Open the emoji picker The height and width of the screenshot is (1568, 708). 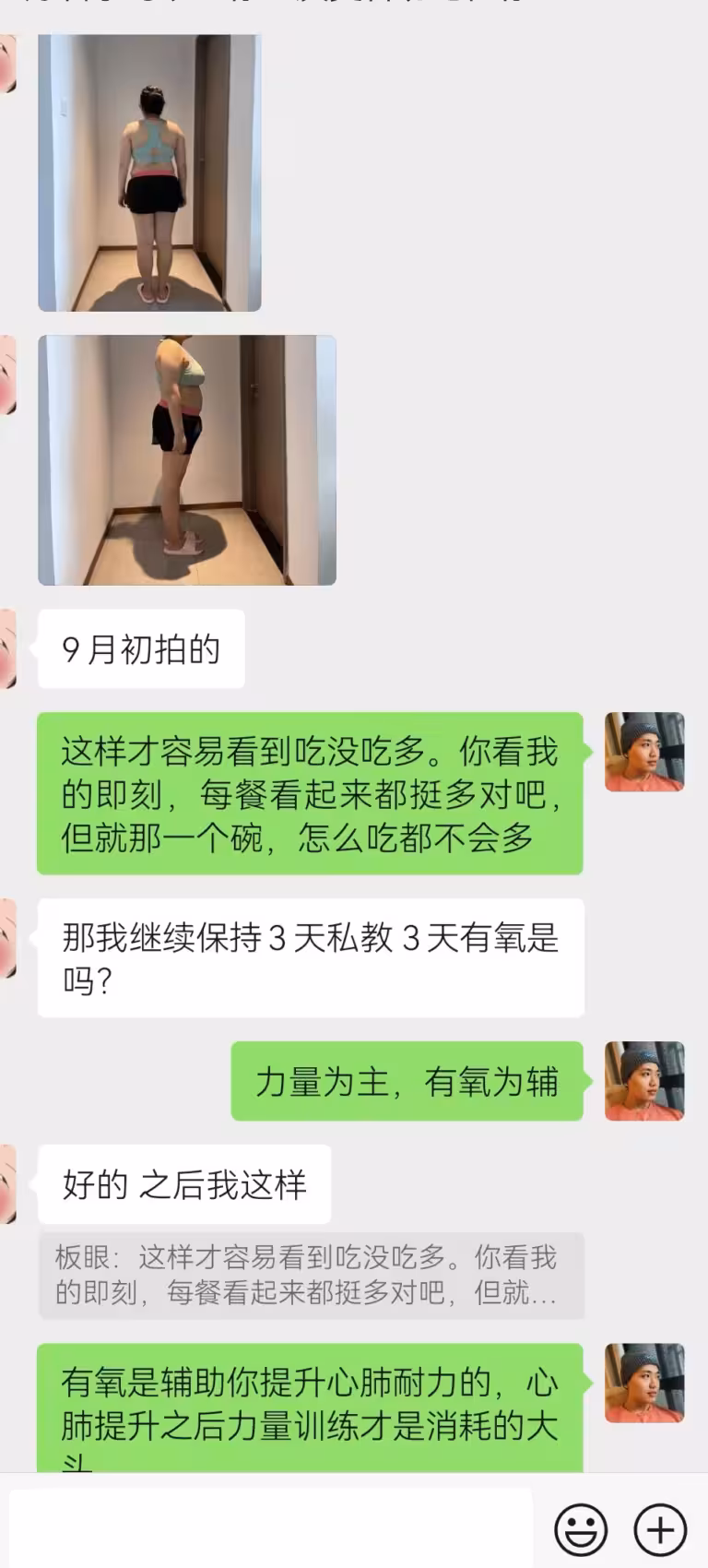(581, 1529)
